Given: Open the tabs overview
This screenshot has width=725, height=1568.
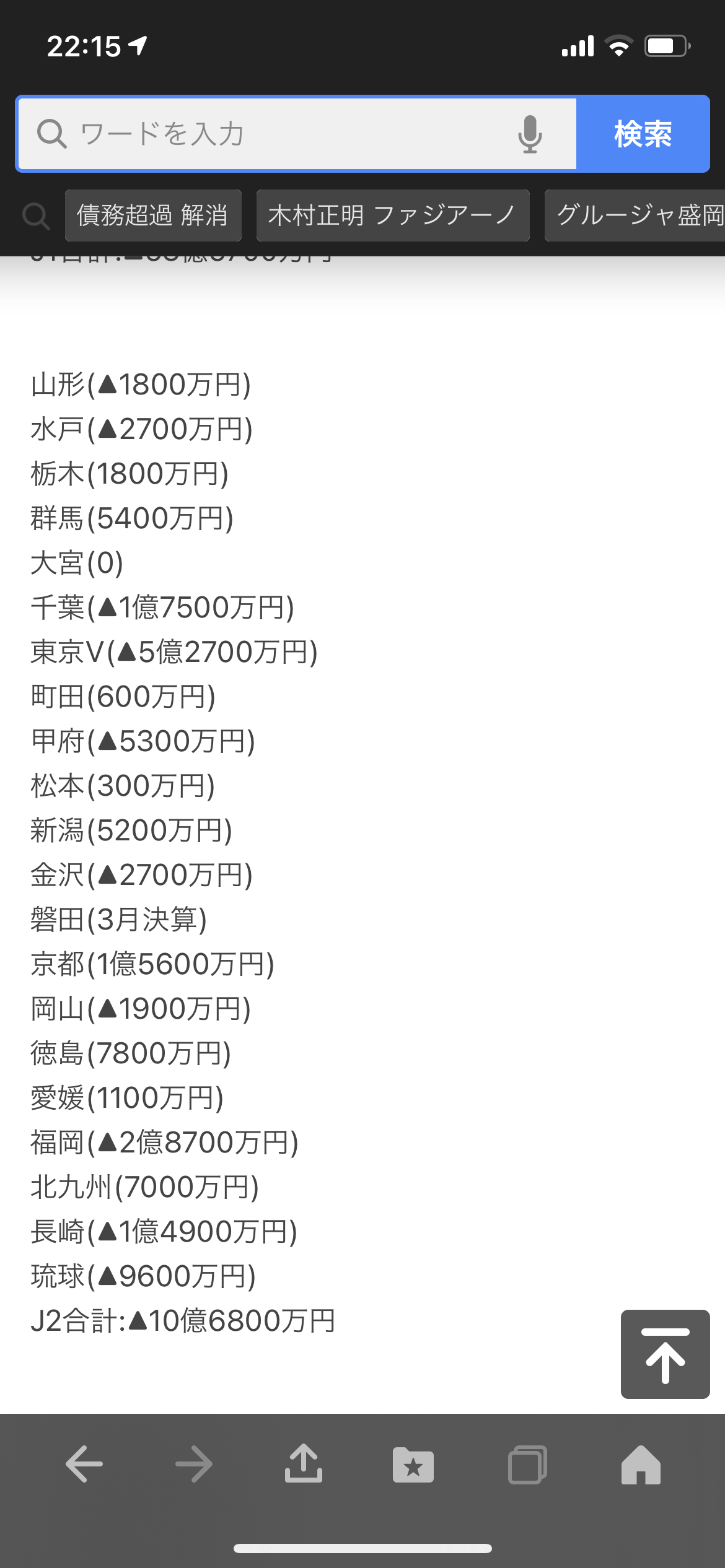Looking at the screenshot, I should point(527,1465).
